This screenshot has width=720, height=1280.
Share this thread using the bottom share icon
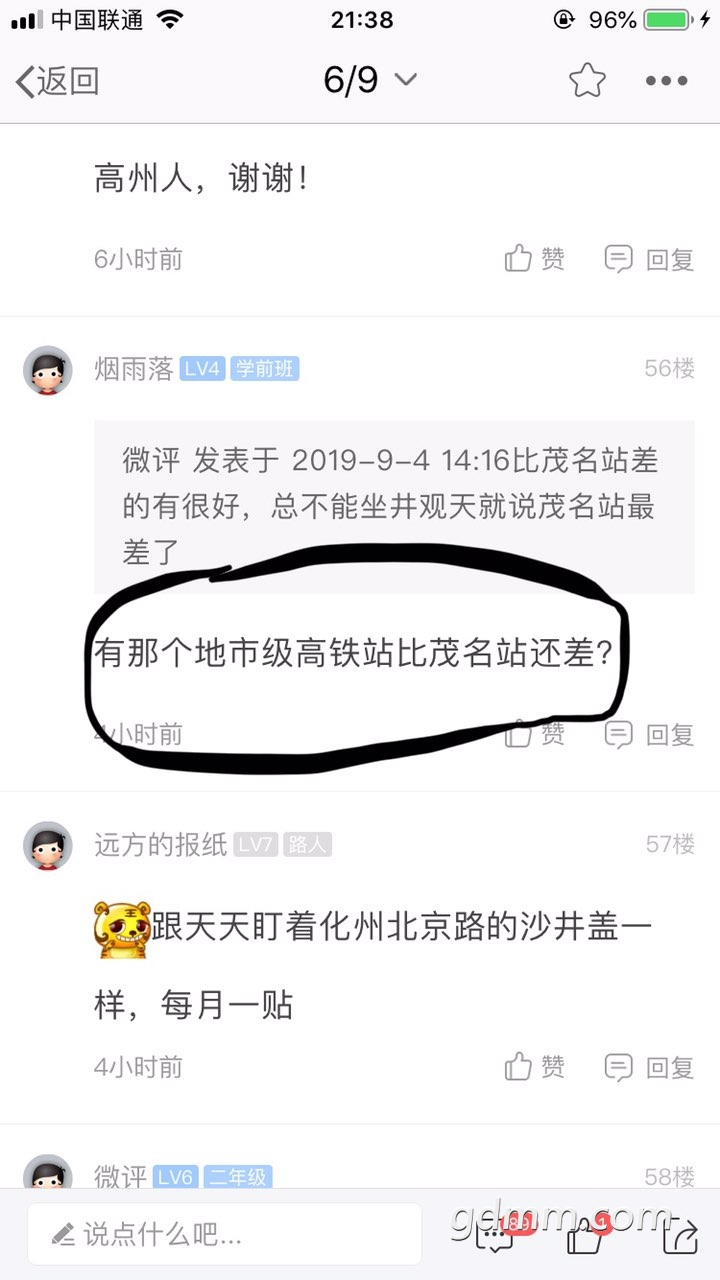coord(680,1236)
